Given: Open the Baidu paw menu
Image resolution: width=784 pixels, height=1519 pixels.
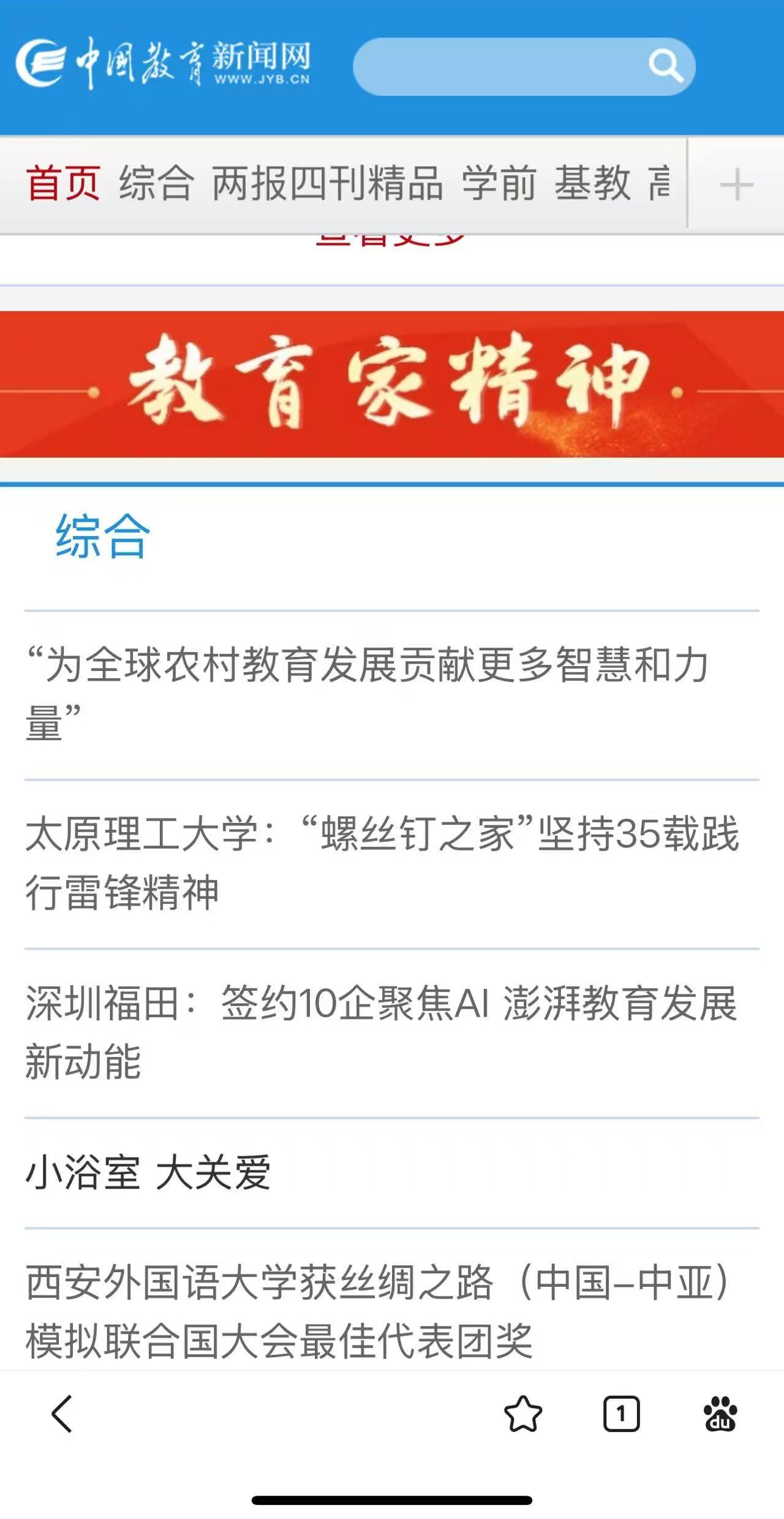Looking at the screenshot, I should click(720, 1414).
